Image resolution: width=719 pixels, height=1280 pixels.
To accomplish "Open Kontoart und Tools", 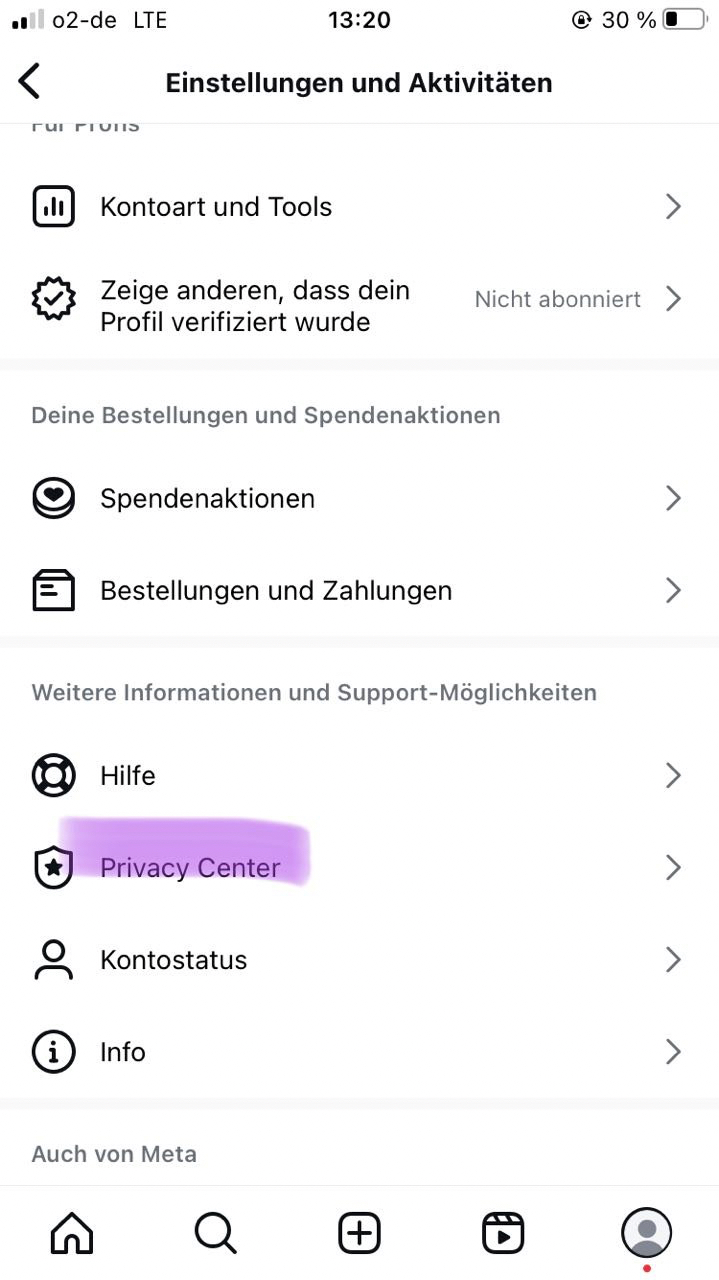I will tap(358, 207).
